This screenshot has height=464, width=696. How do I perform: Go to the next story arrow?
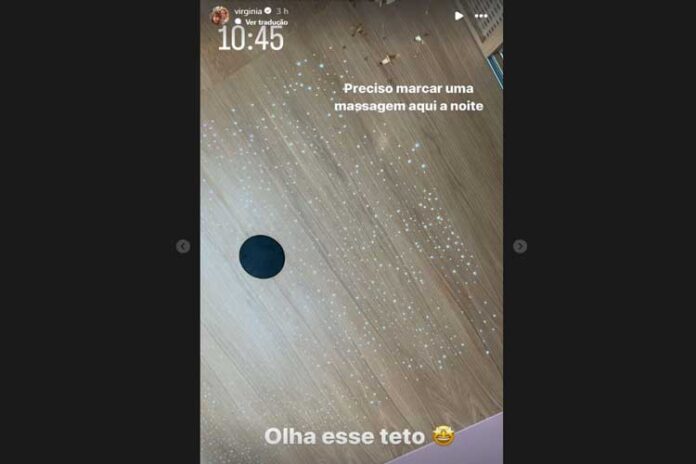tap(520, 246)
